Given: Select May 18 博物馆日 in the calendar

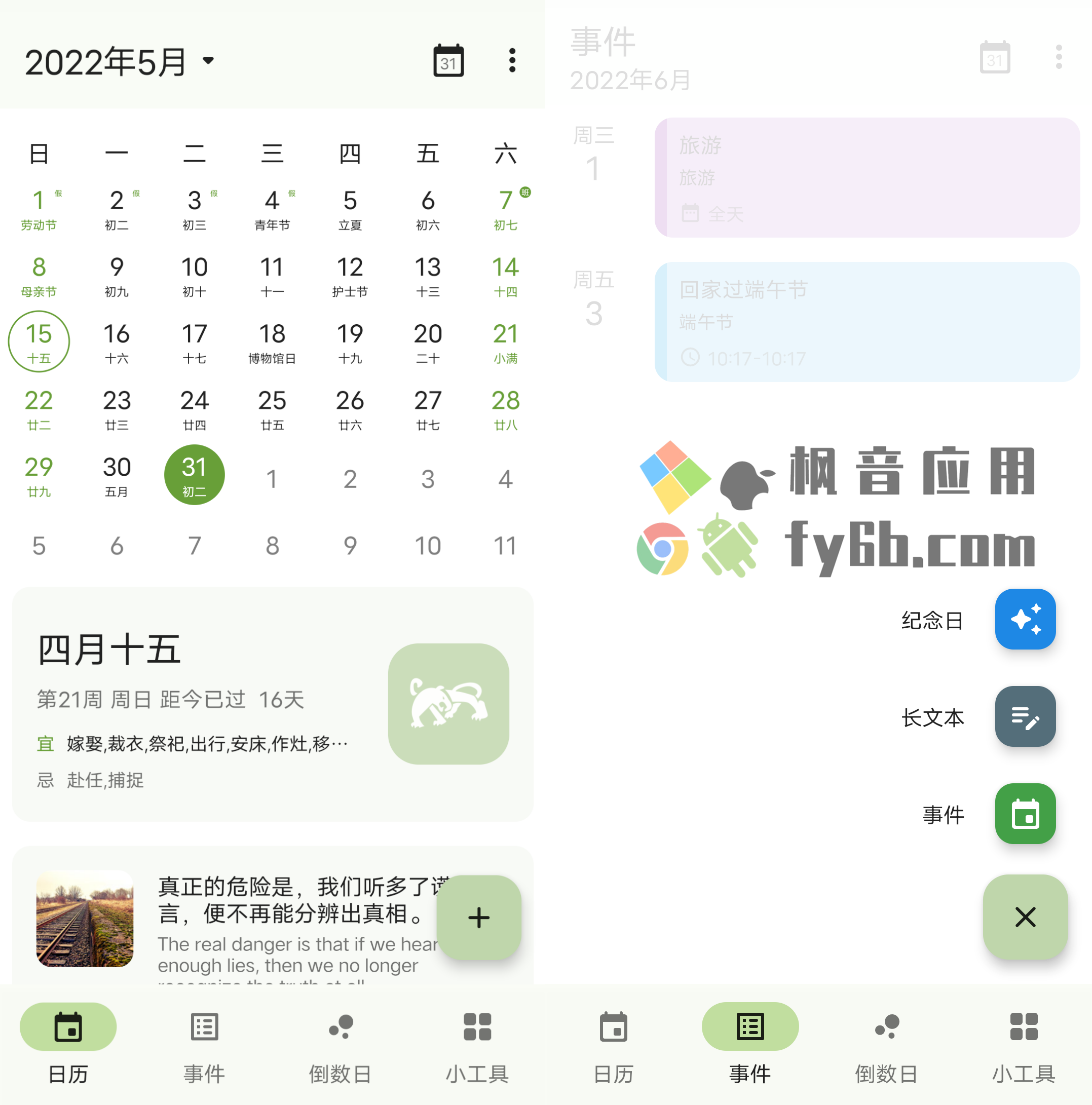Looking at the screenshot, I should [x=272, y=342].
